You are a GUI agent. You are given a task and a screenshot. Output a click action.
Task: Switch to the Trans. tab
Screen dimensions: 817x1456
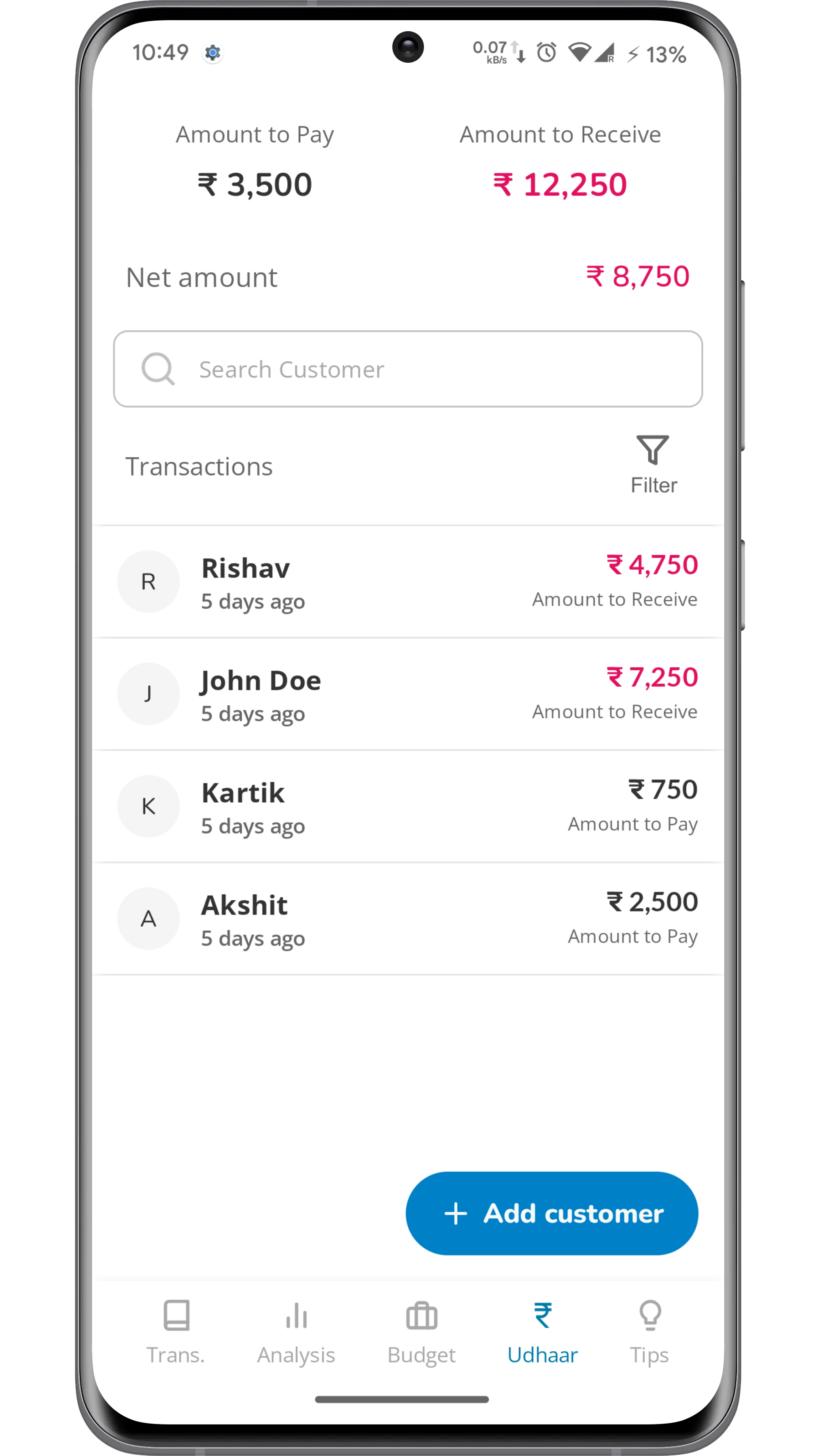pyautogui.click(x=176, y=1332)
